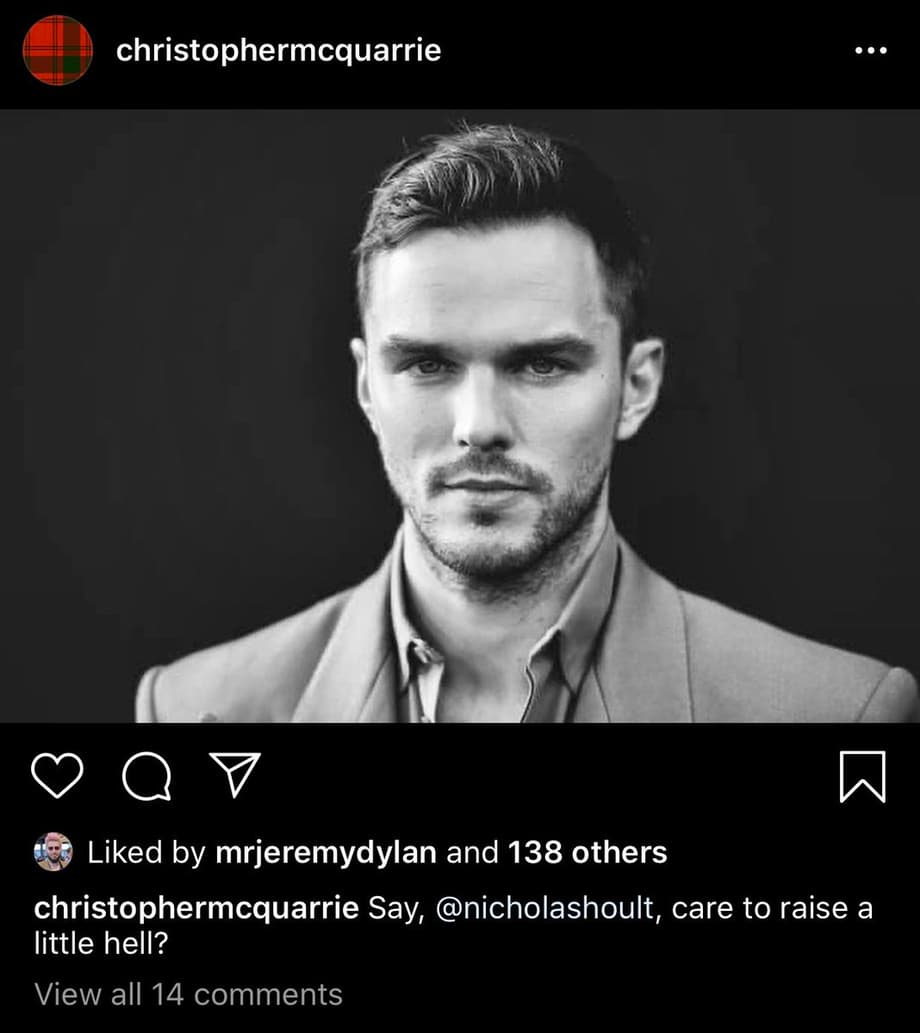View all 14 comments
920x1033 pixels.
pyautogui.click(x=188, y=995)
